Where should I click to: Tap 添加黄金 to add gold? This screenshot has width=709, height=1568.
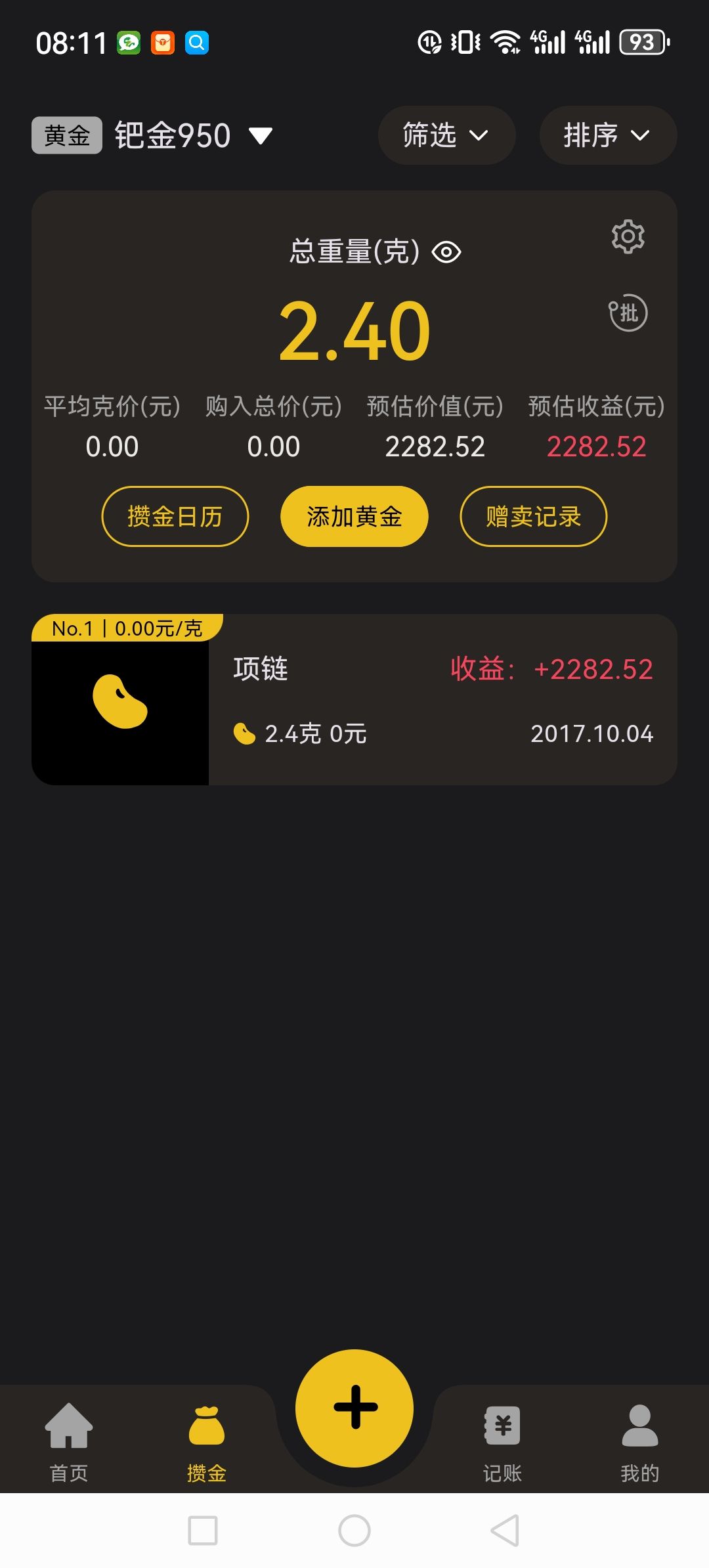pyautogui.click(x=354, y=517)
